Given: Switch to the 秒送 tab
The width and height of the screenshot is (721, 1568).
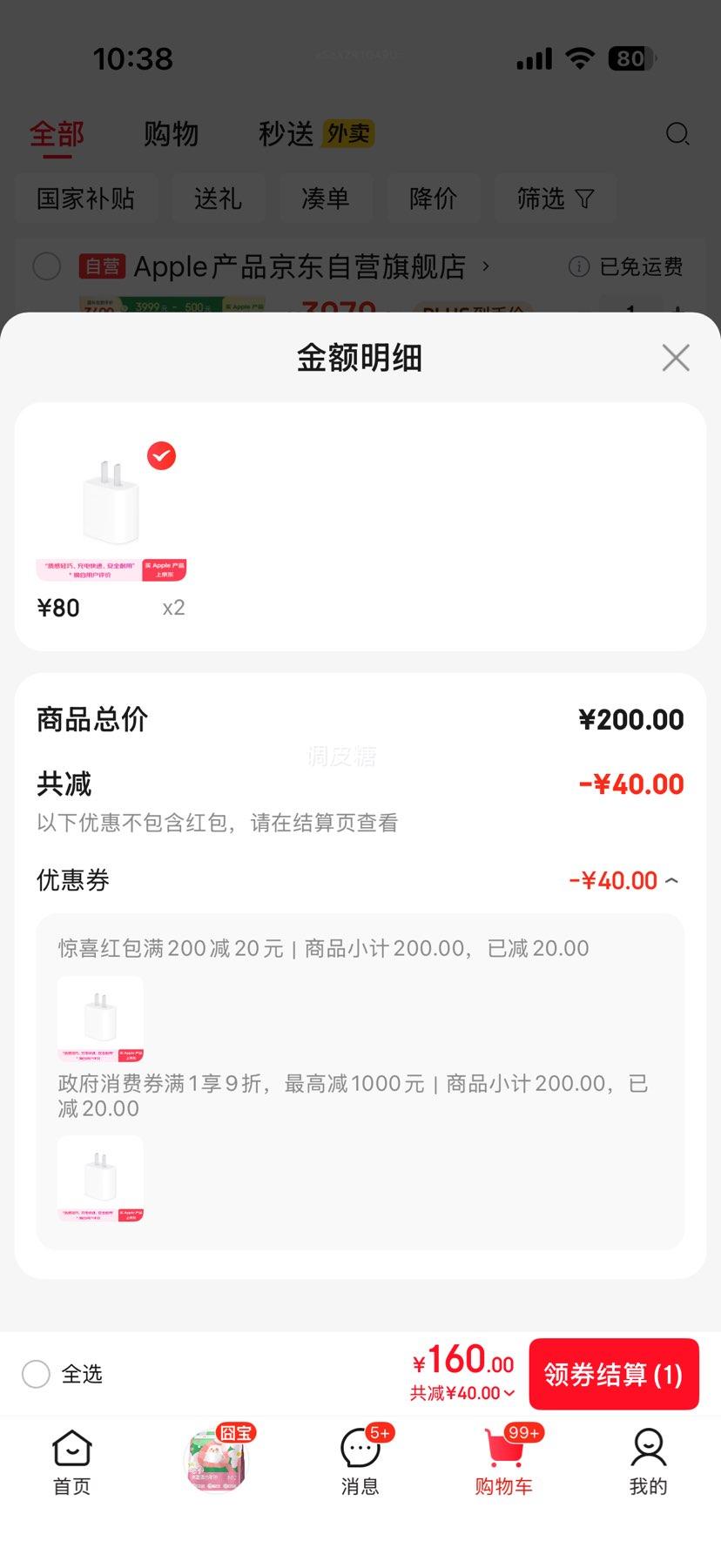Looking at the screenshot, I should (x=284, y=134).
